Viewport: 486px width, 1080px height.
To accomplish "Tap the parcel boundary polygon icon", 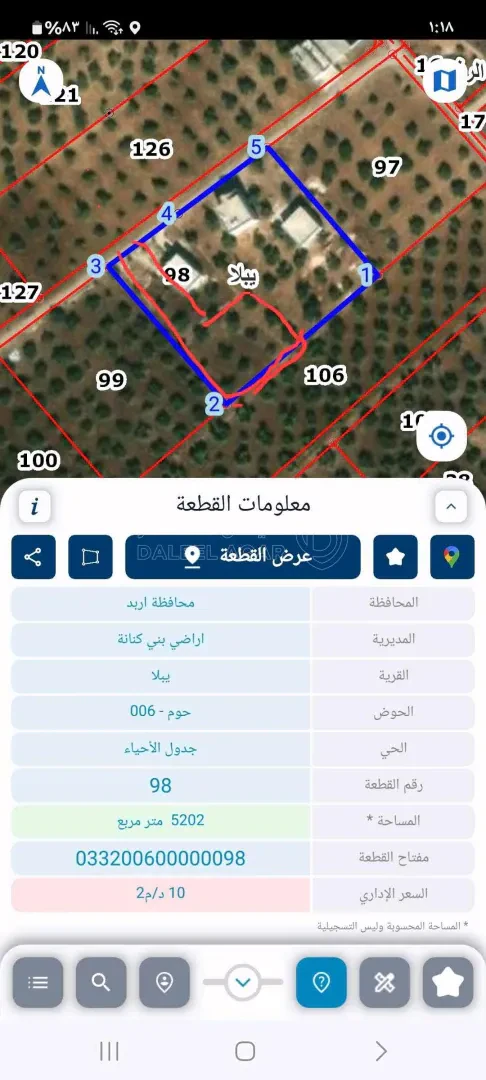I will [x=90, y=557].
